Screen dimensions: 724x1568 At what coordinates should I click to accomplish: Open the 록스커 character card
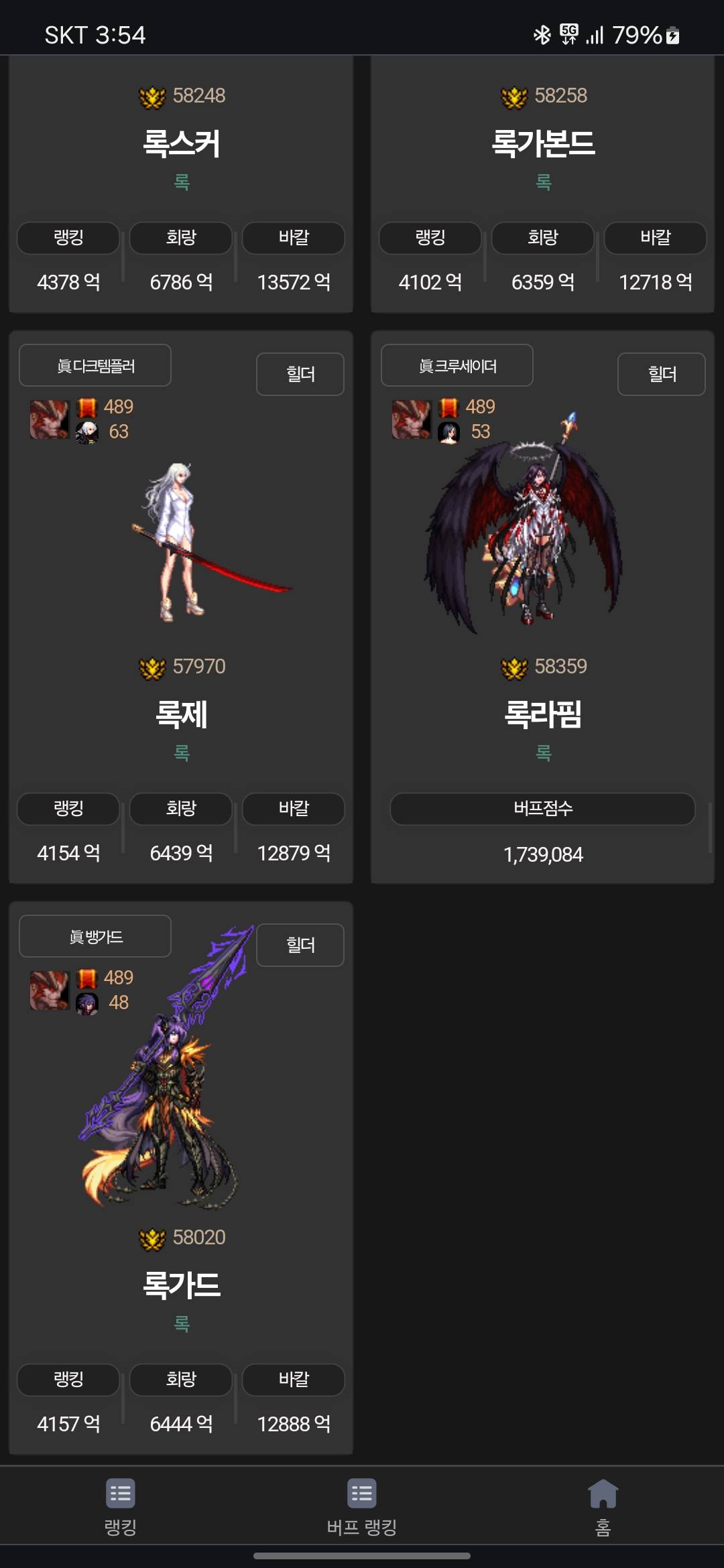point(181,143)
